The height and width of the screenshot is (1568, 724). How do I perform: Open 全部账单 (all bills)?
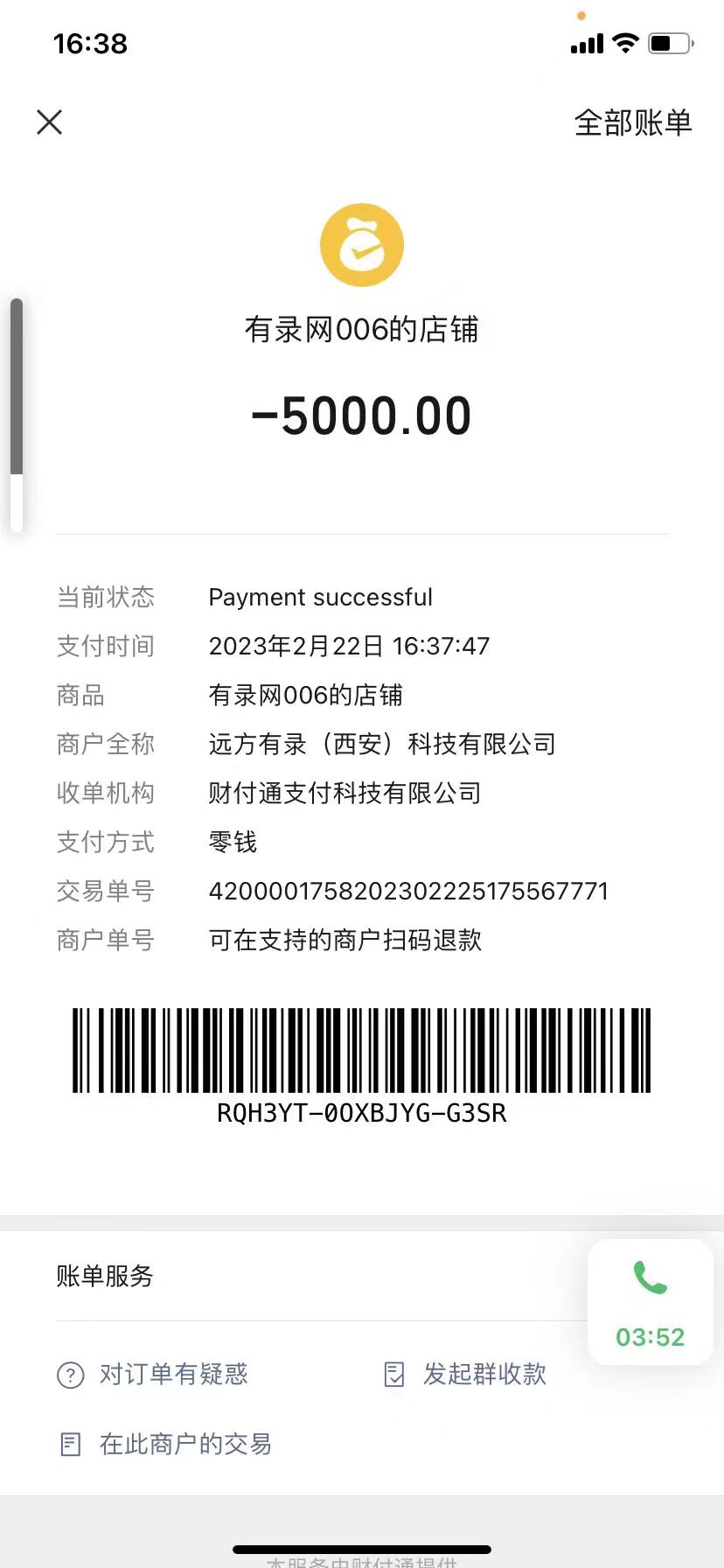(x=632, y=122)
